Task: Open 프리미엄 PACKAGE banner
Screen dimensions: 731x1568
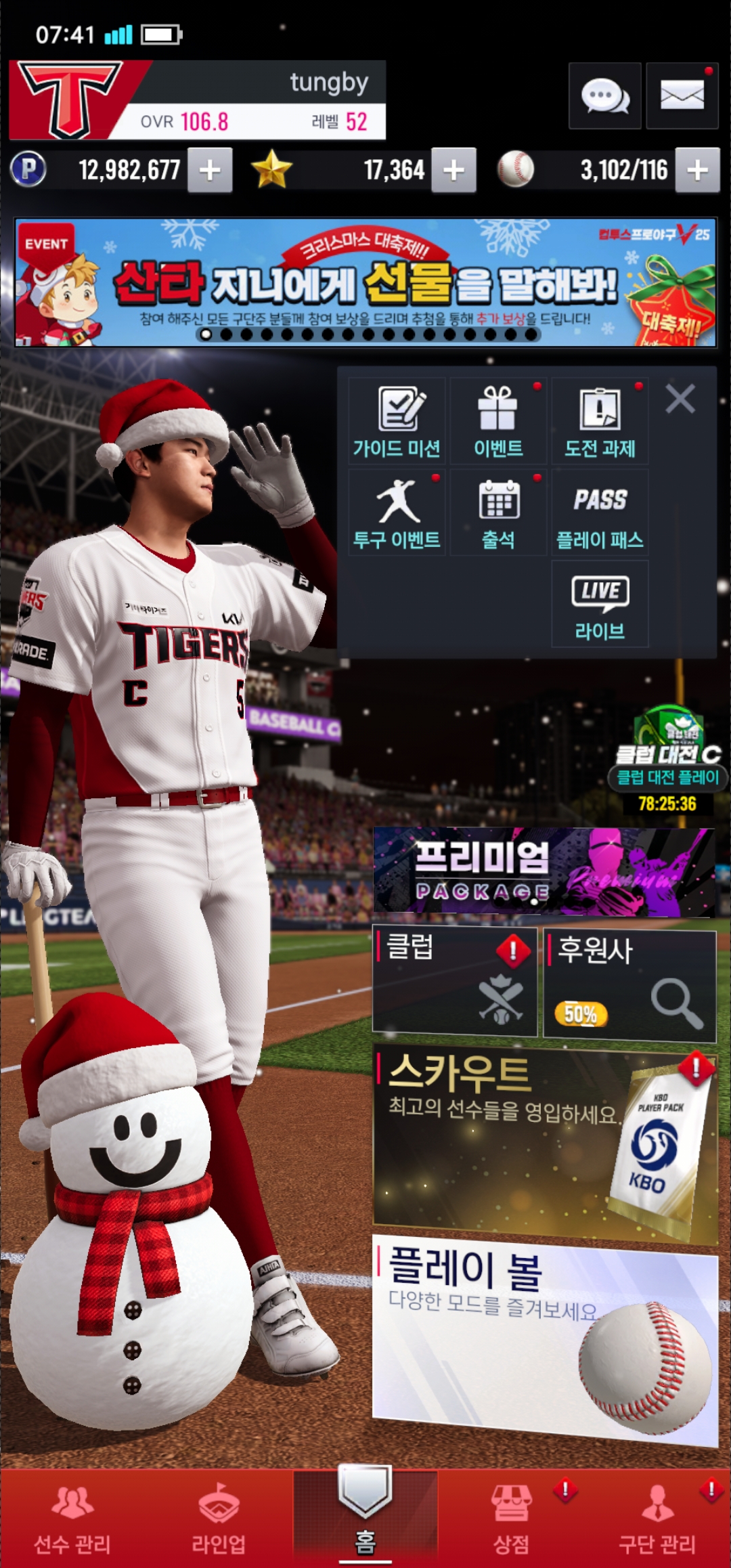Action: point(544,872)
